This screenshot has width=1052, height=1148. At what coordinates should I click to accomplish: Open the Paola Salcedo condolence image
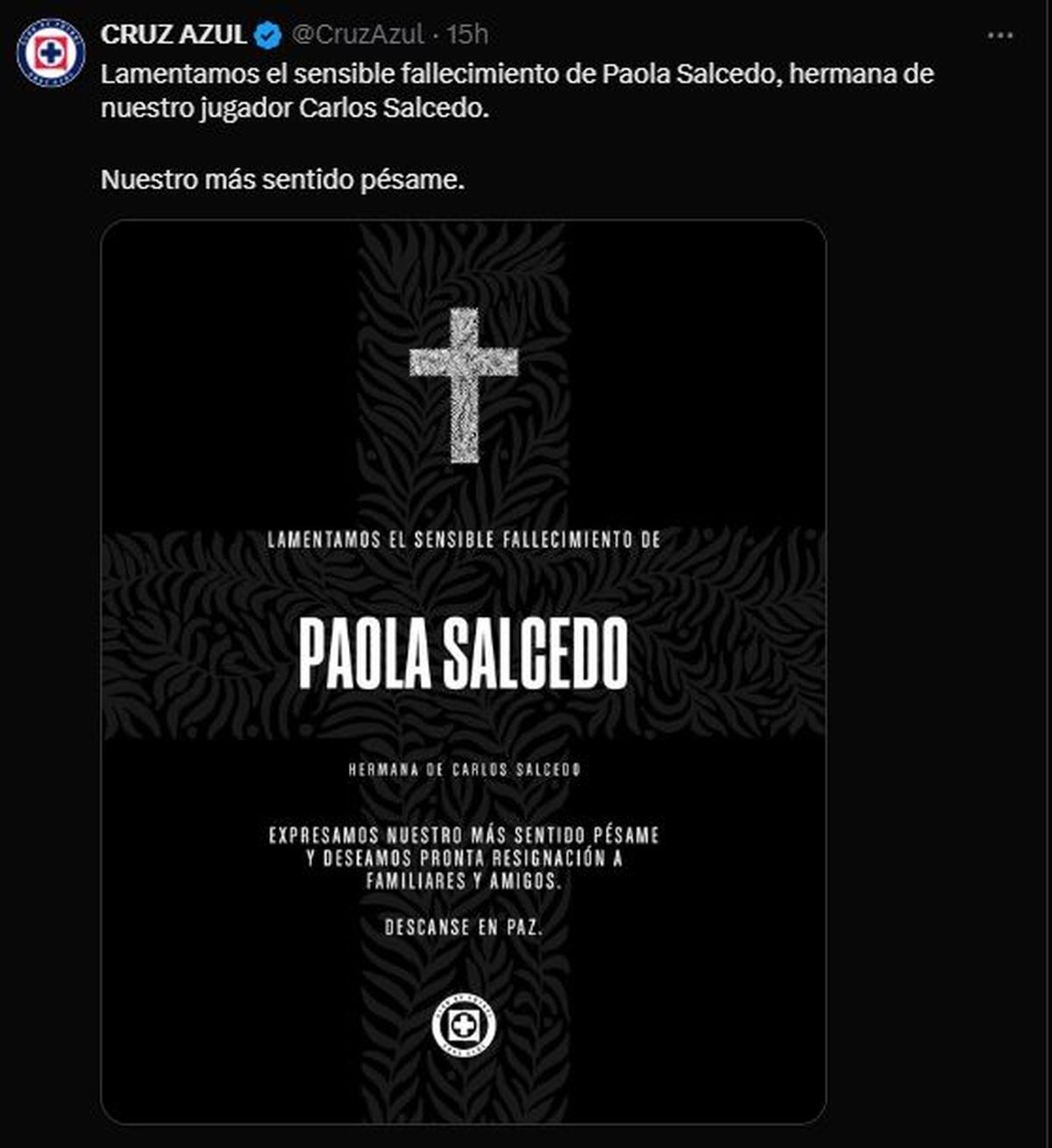(x=463, y=671)
